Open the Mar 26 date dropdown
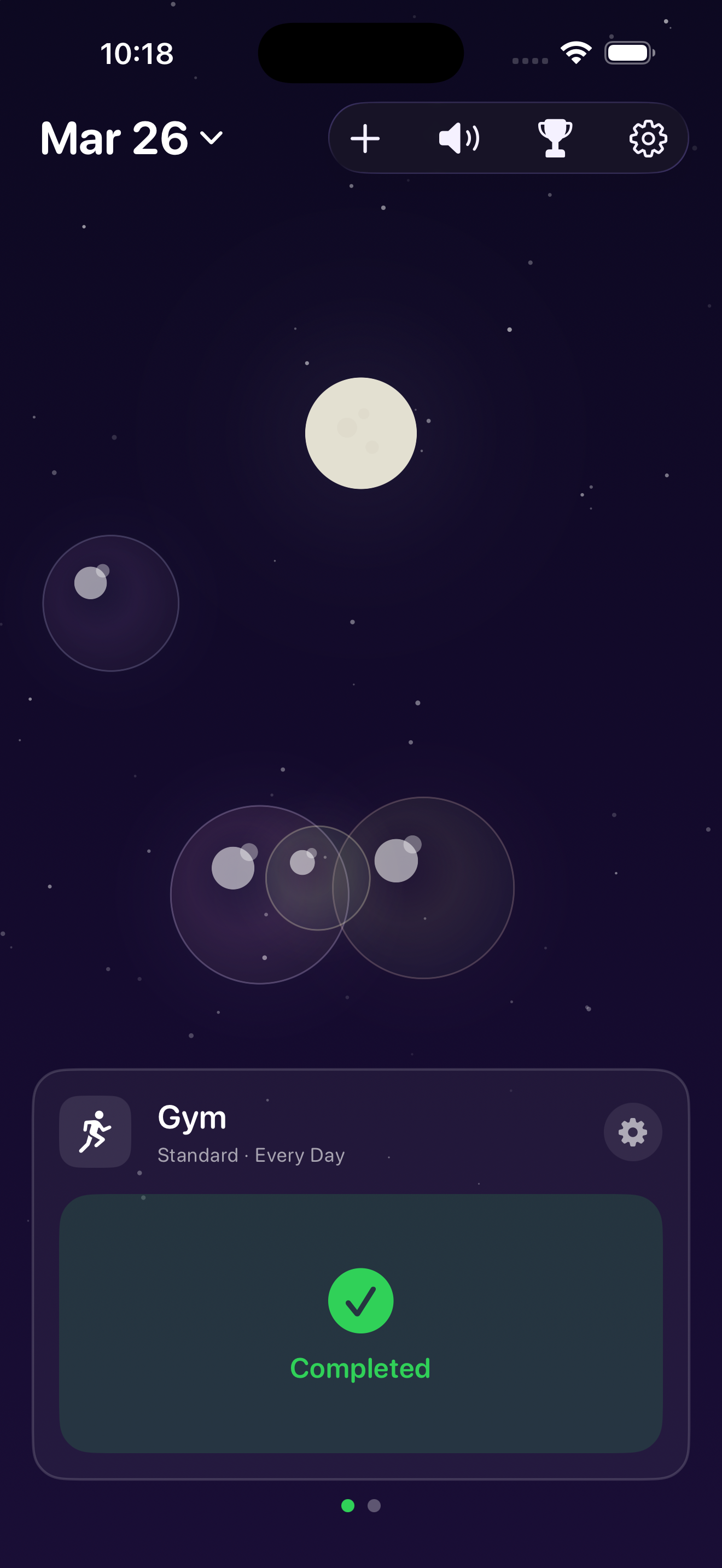Viewport: 722px width, 1568px height. (131, 138)
